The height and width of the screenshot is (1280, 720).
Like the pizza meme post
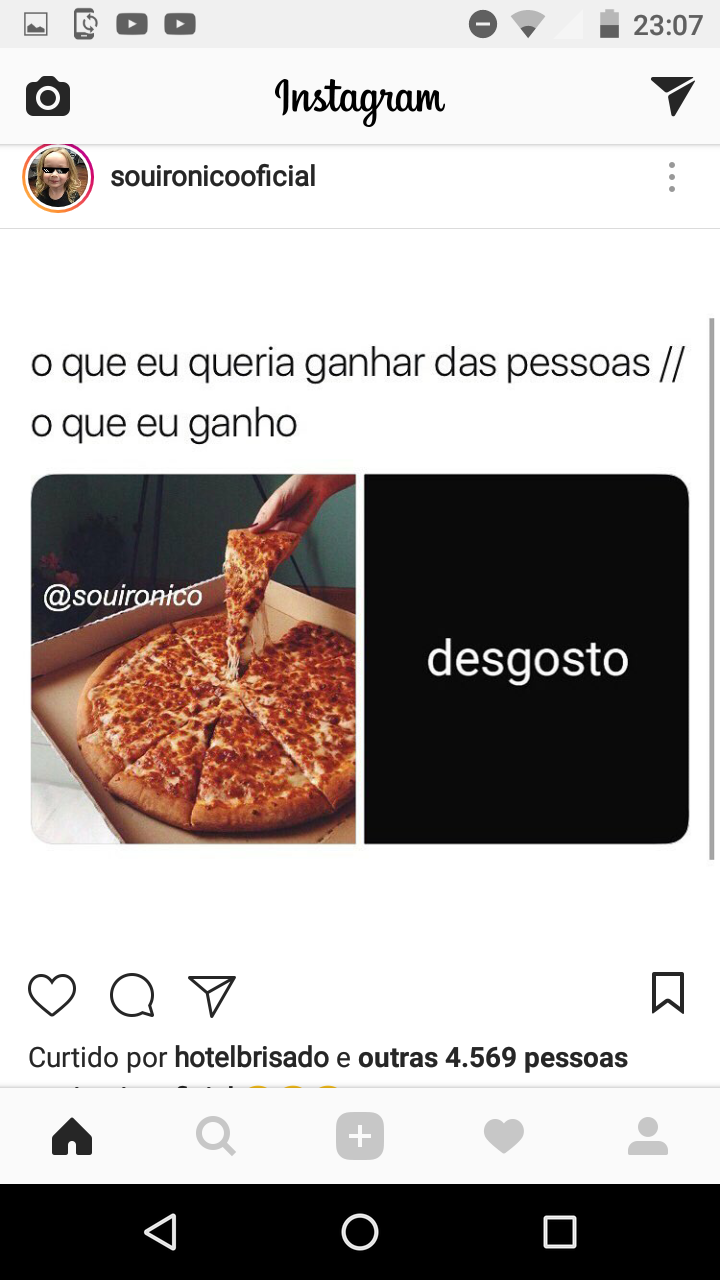click(52, 995)
